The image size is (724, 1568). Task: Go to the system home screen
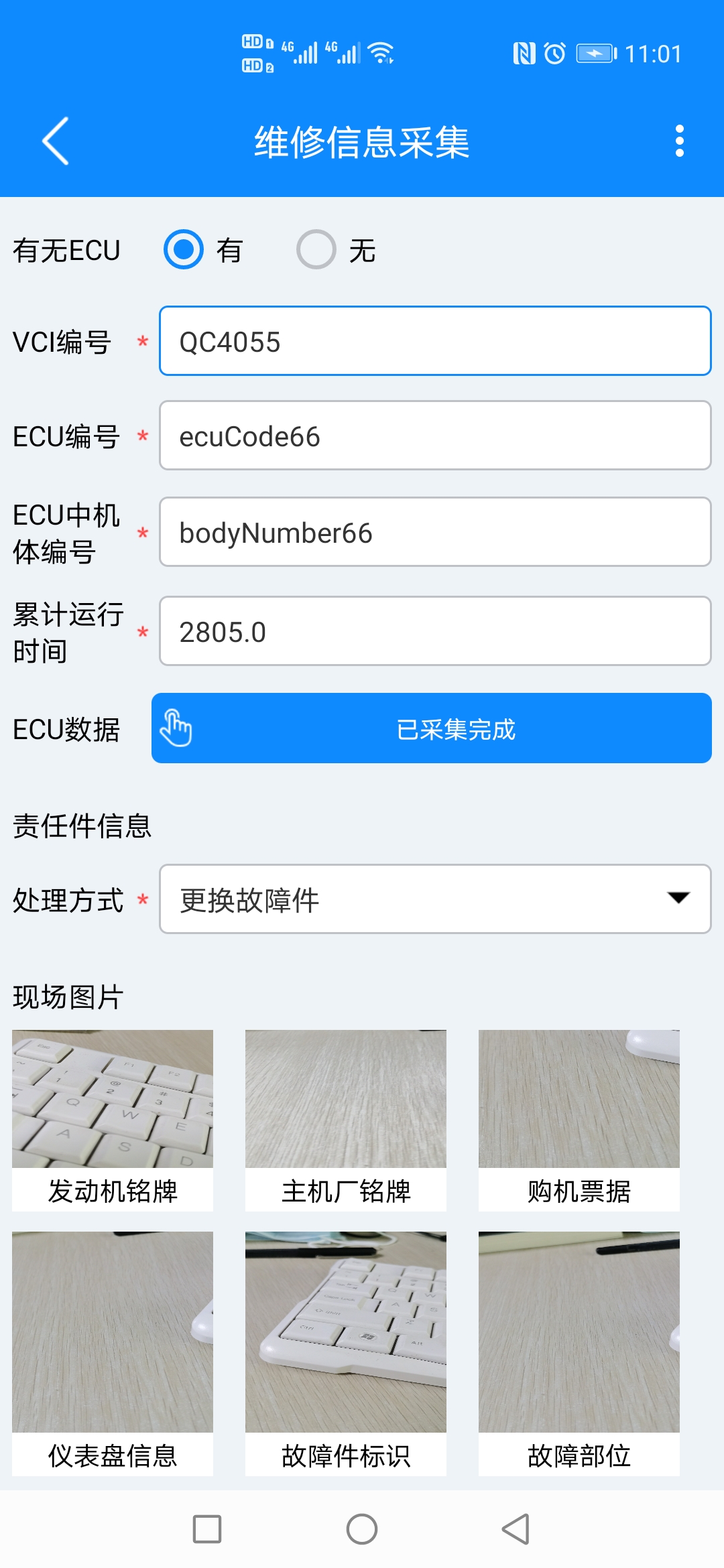(x=362, y=1529)
